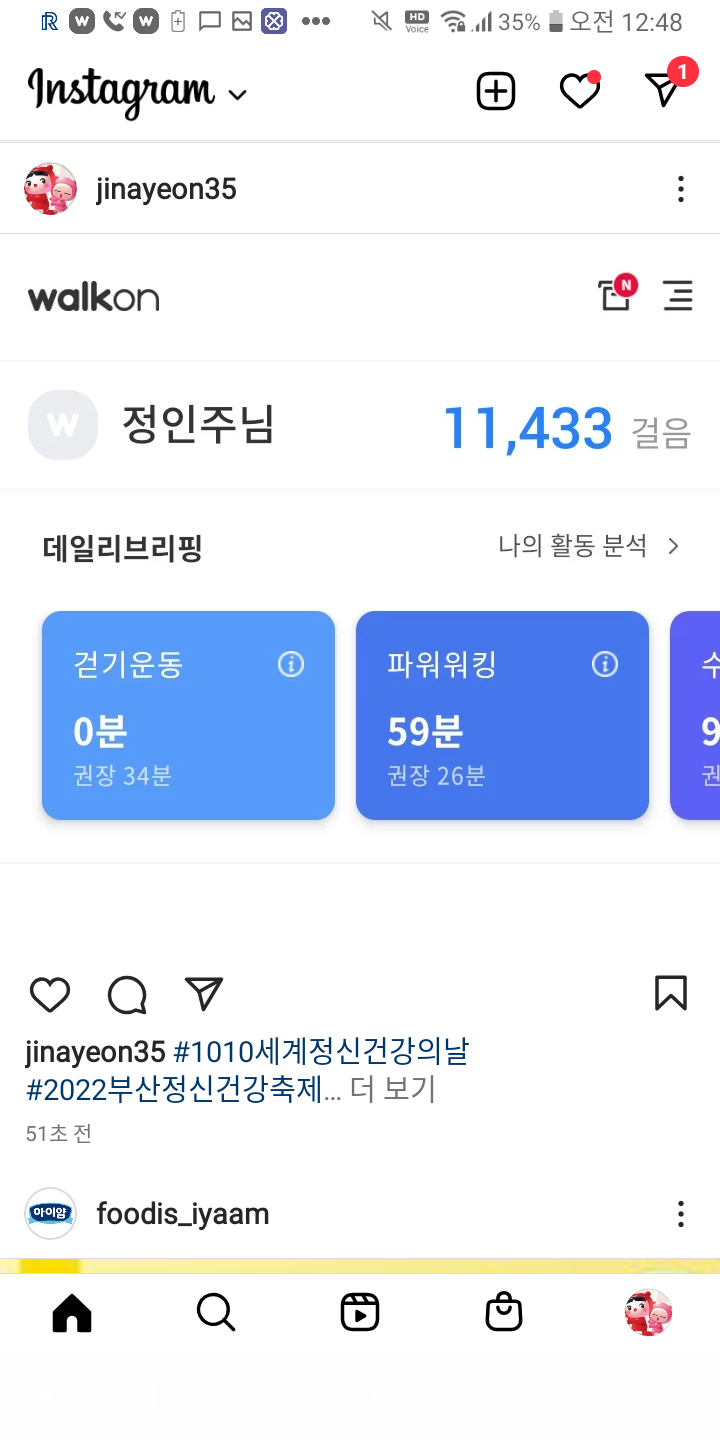Create a new post
Image resolution: width=720 pixels, height=1440 pixels.
[496, 92]
